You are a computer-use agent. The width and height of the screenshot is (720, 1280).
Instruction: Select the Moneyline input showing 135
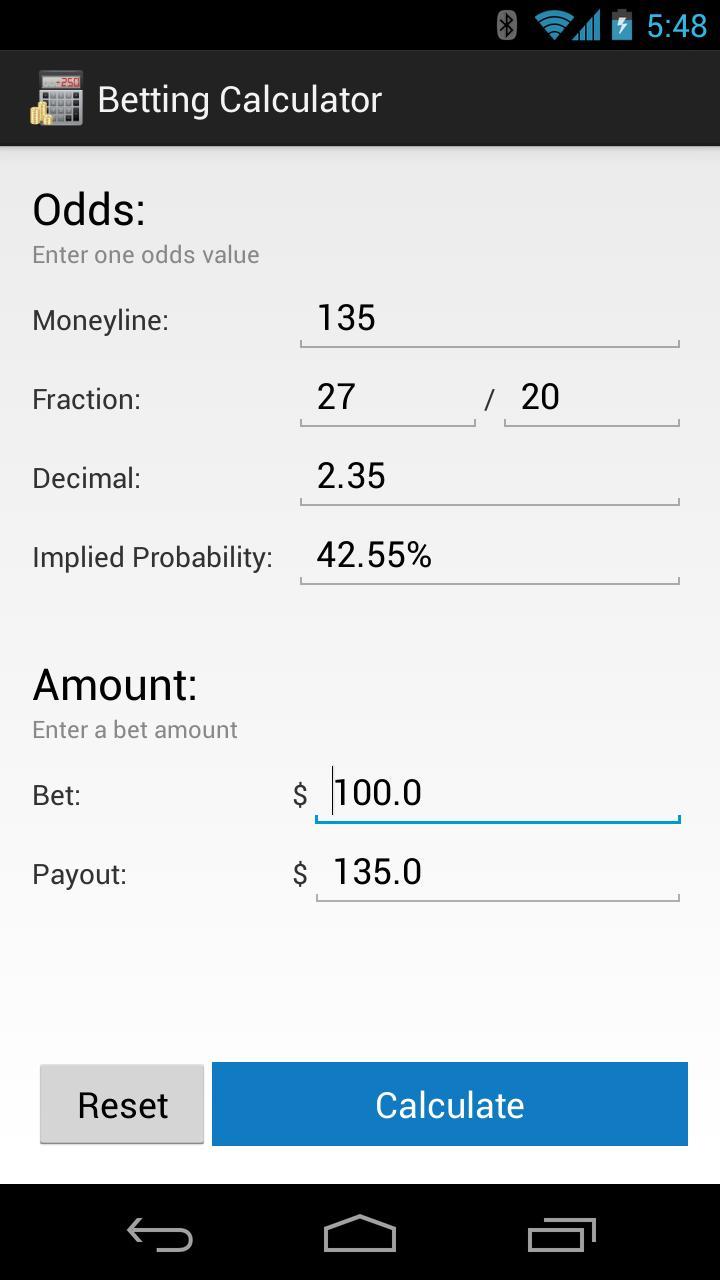click(x=488, y=320)
